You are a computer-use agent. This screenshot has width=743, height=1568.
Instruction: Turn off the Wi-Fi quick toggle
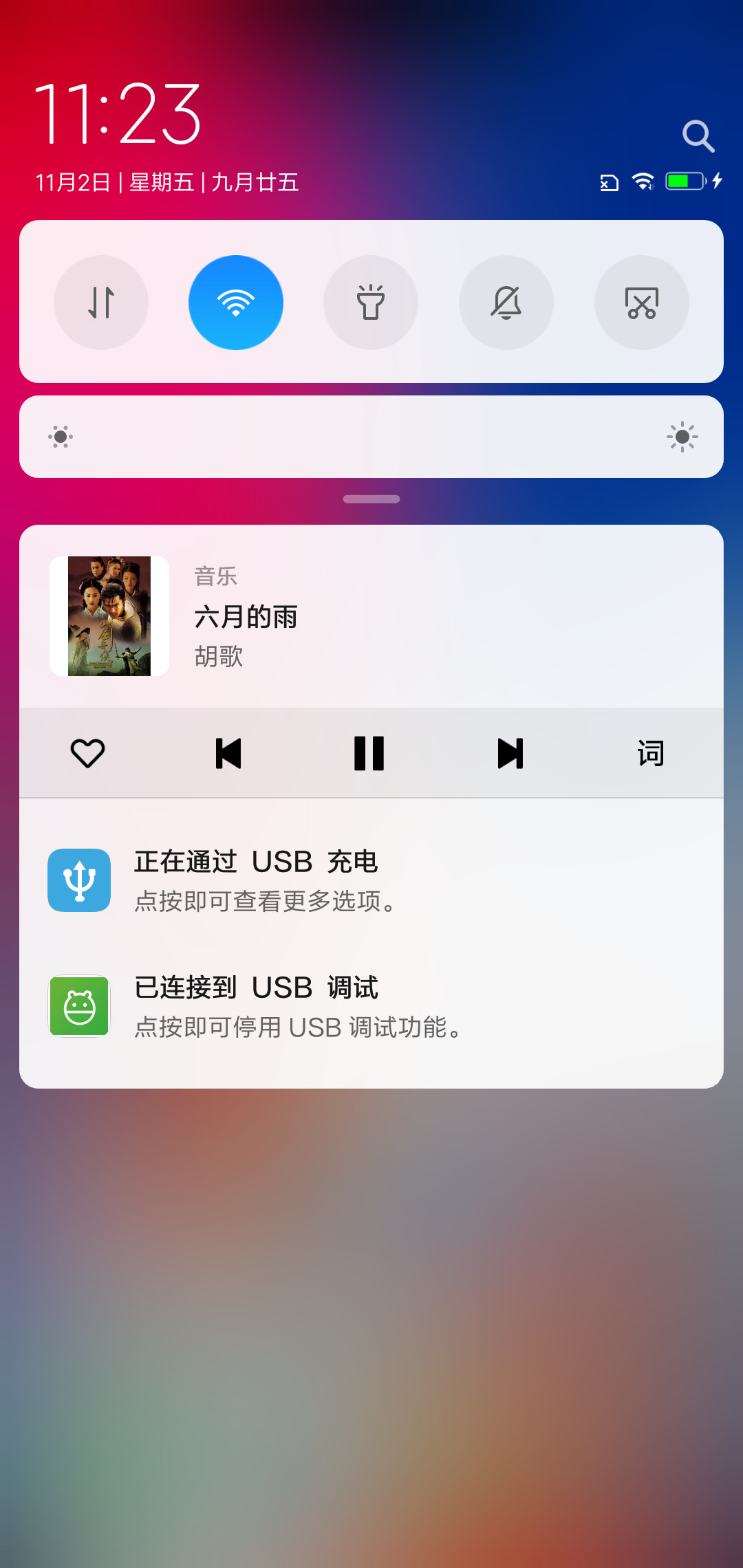pyautogui.click(x=236, y=303)
